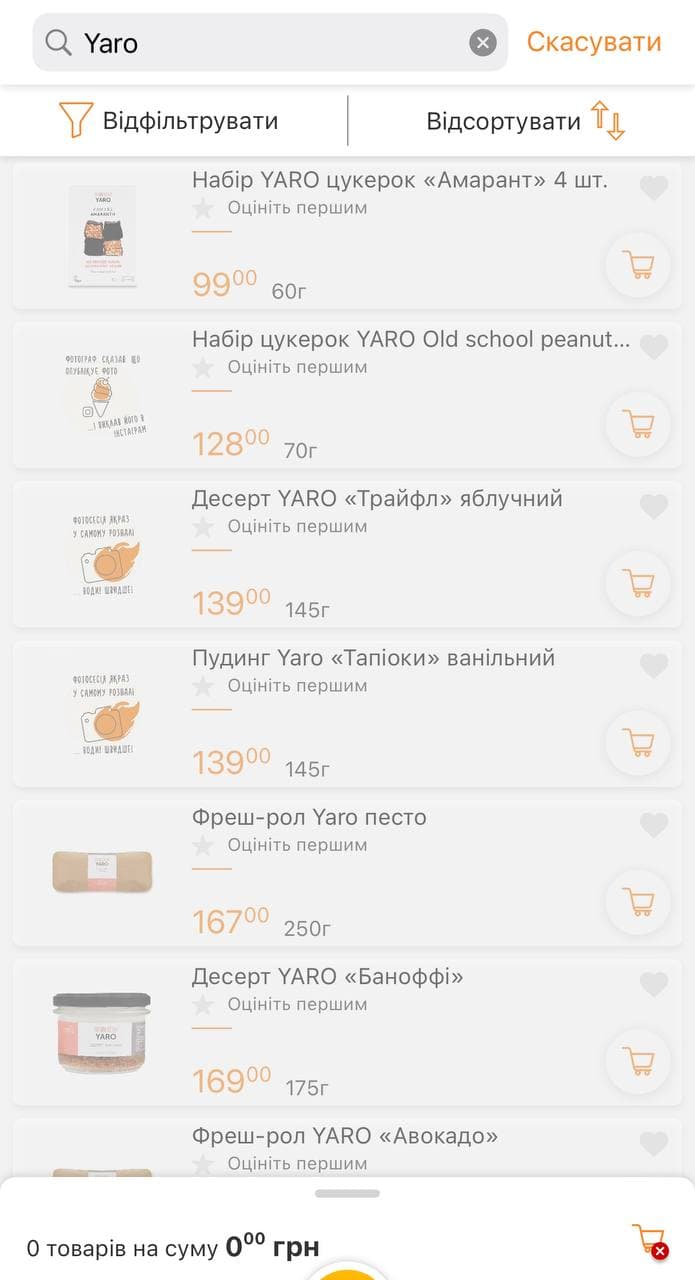This screenshot has width=695, height=1280.
Task: Like the Десерт YARO «Трайфл» яблучний heart
Action: pyautogui.click(x=654, y=507)
